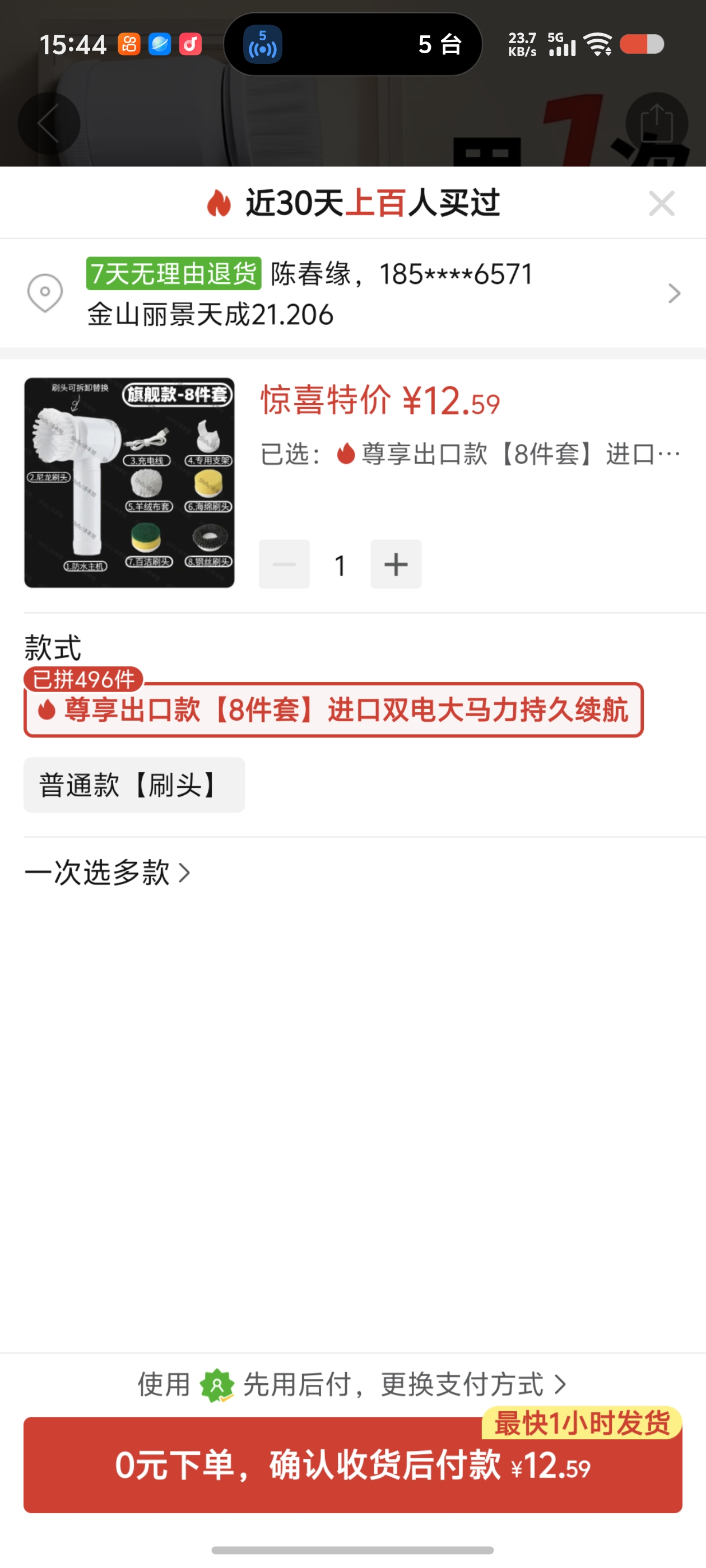
Task: Close the purchase options sheet
Action: tap(662, 203)
